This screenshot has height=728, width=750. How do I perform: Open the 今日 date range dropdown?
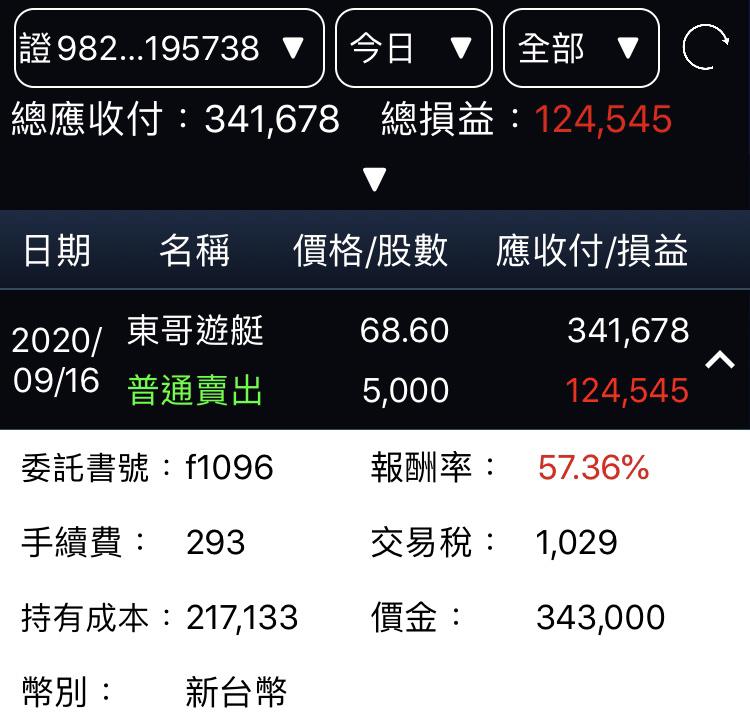413,48
